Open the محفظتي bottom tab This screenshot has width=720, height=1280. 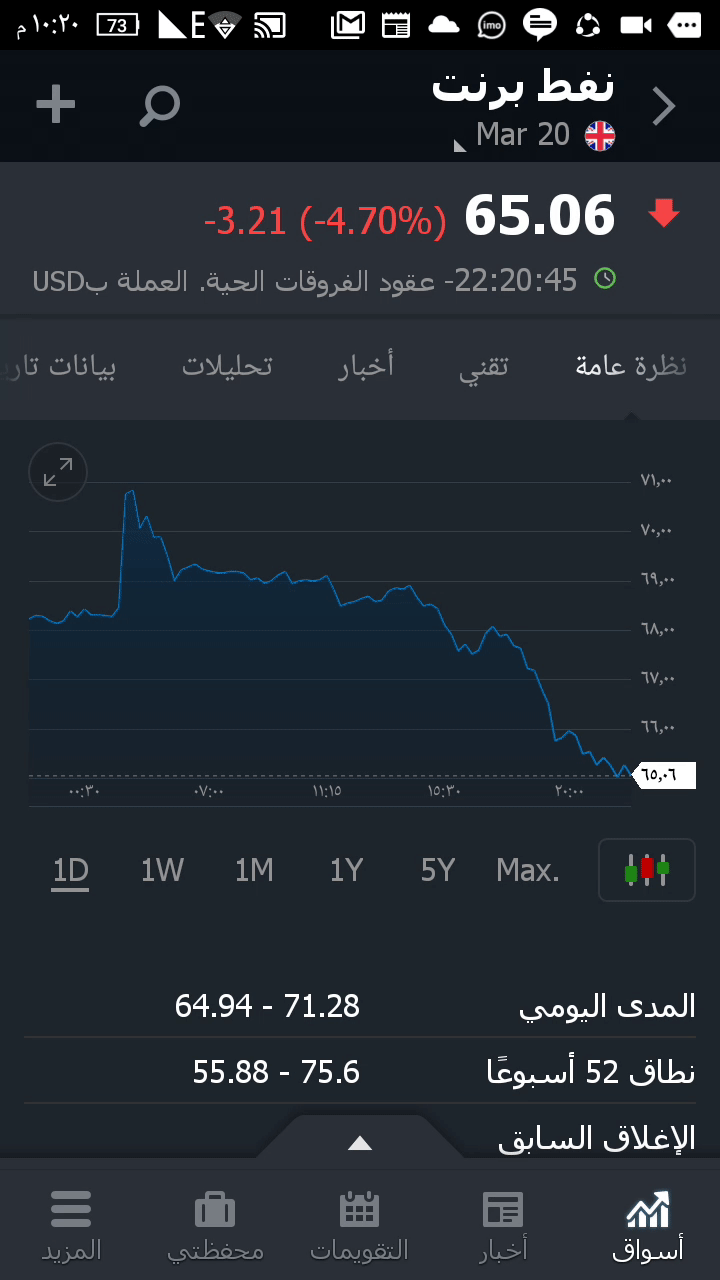pos(215,1224)
